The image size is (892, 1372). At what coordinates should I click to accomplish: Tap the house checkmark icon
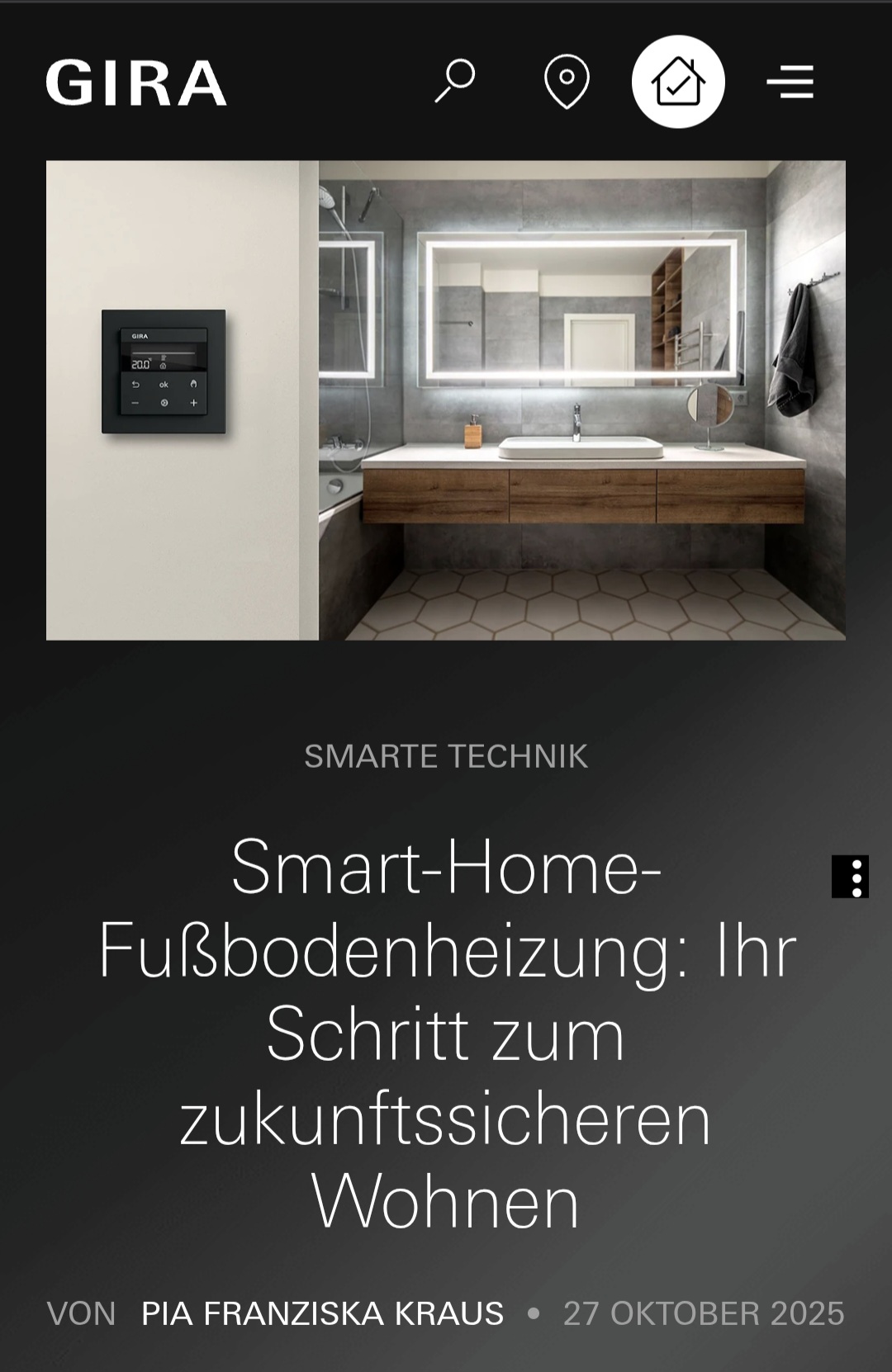coord(678,82)
